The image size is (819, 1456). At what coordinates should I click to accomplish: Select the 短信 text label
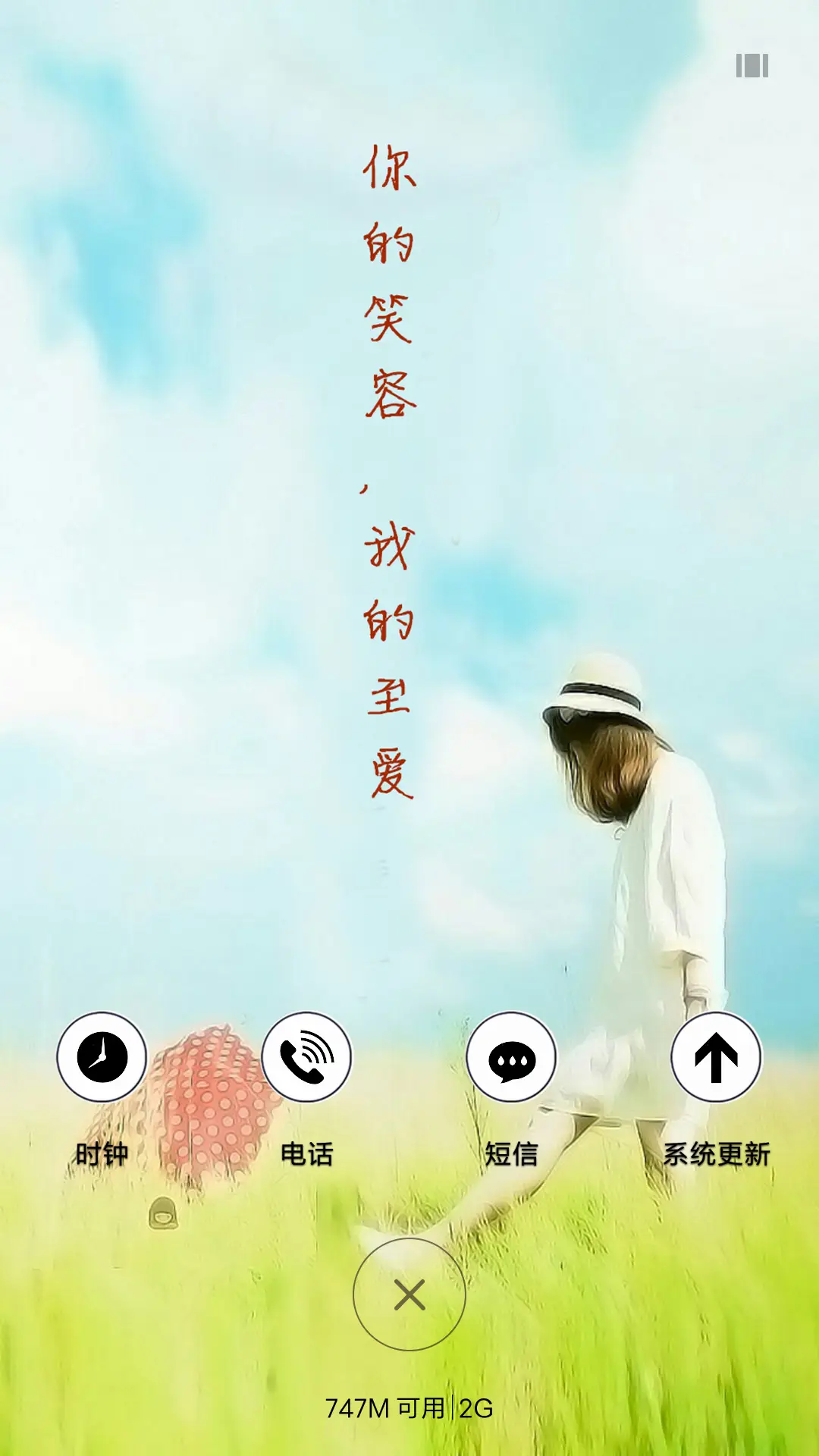(513, 1155)
